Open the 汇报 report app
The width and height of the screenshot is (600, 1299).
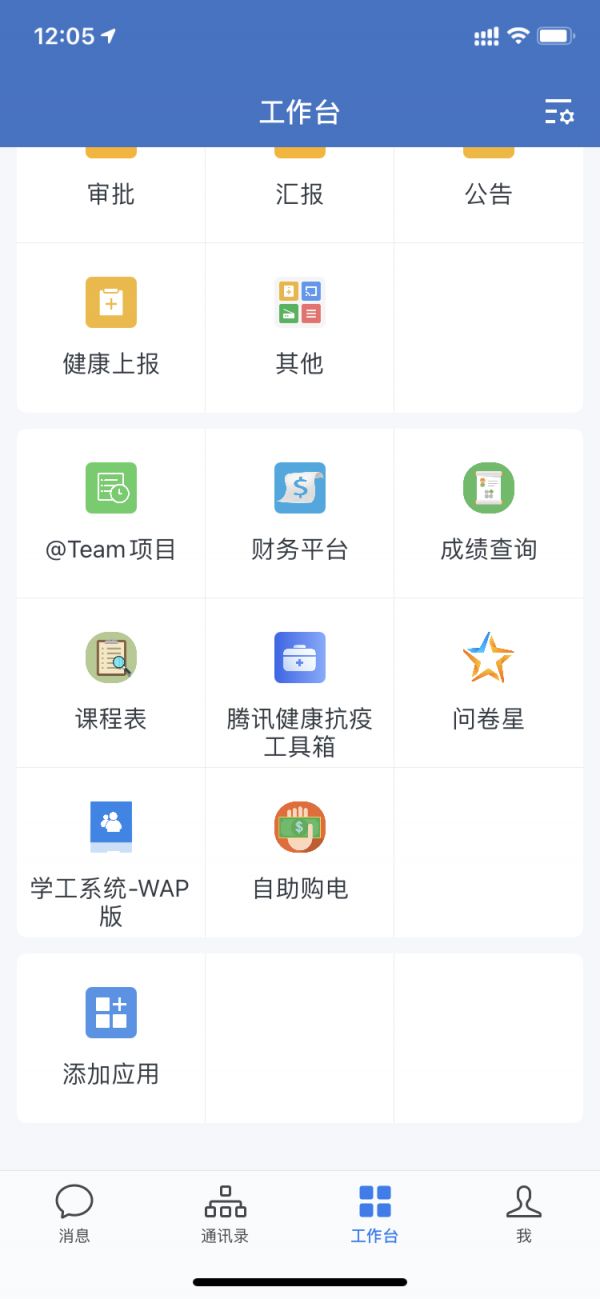(x=300, y=194)
